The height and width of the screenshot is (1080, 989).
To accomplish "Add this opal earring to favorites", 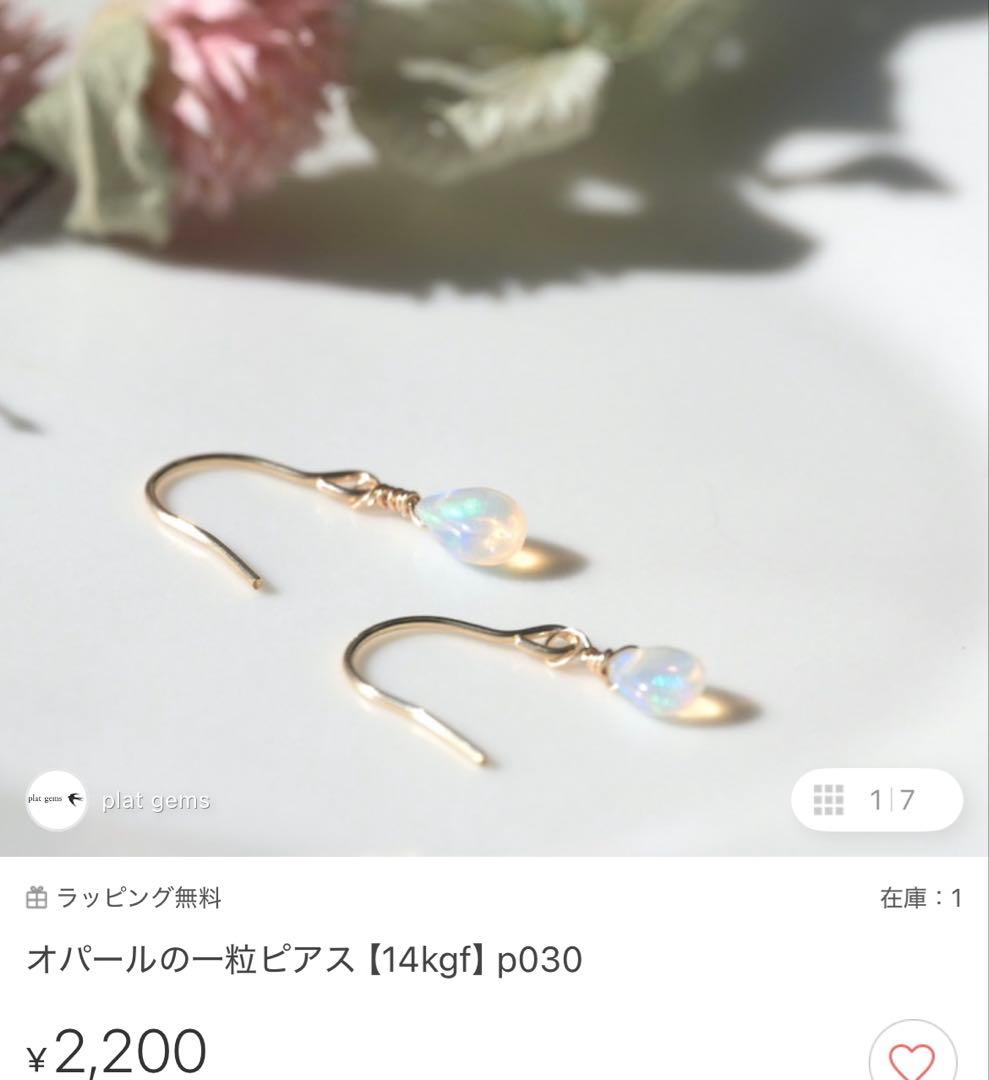I will tap(912, 1058).
